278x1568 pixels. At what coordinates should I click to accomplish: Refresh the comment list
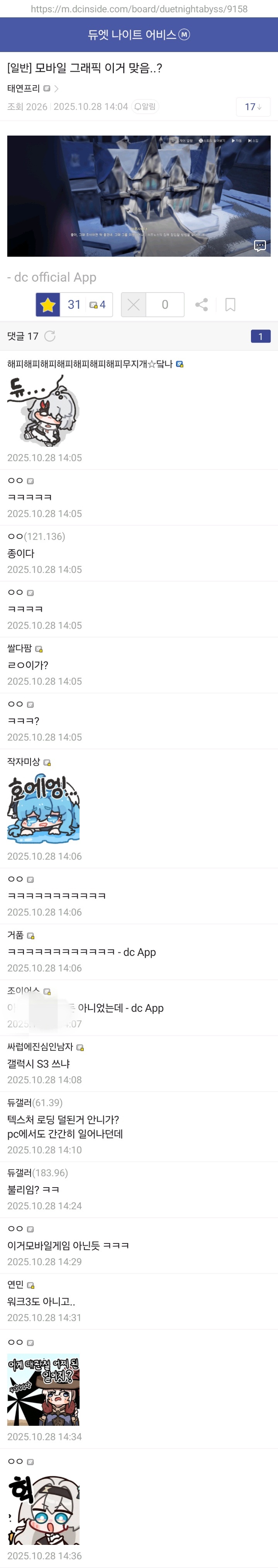coord(50,336)
